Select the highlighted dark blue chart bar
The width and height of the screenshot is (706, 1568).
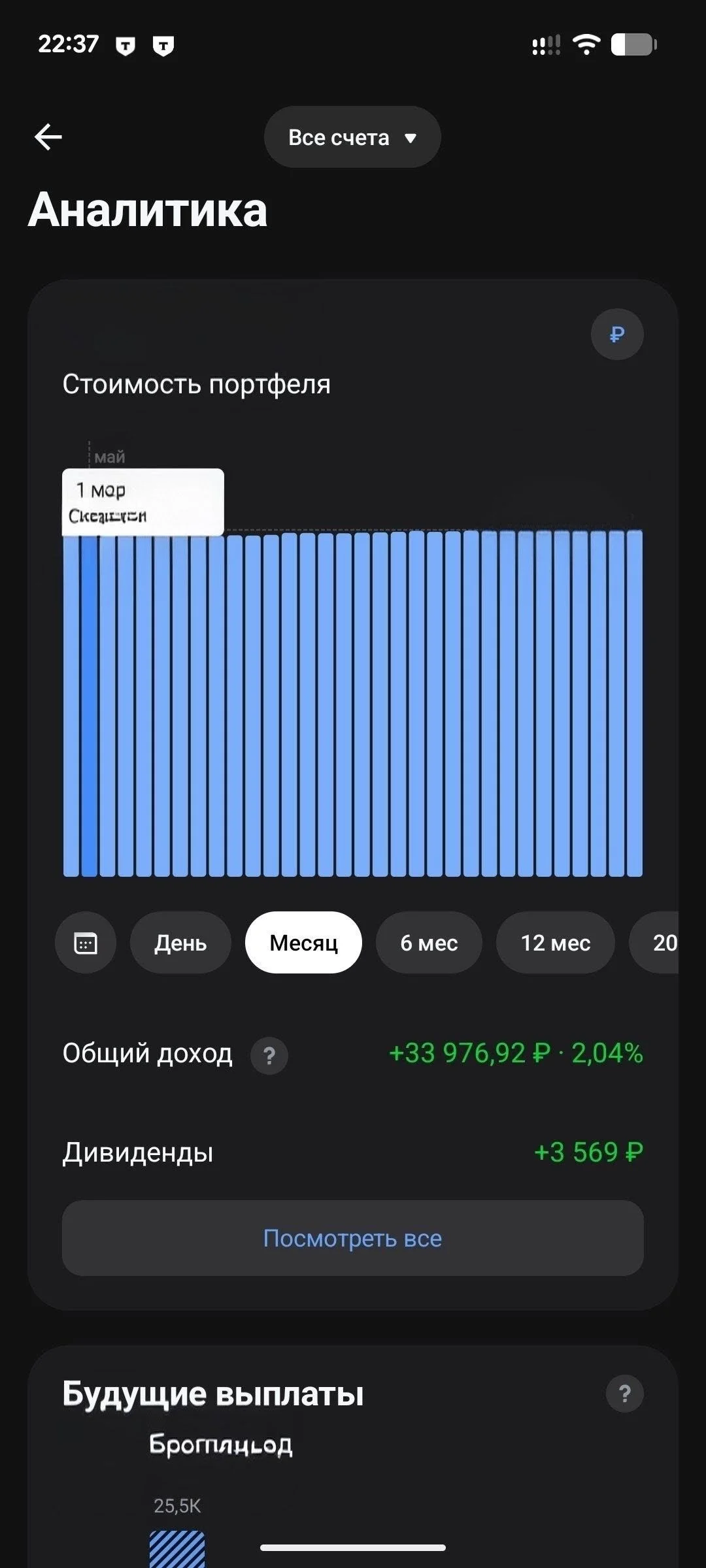coord(90,706)
